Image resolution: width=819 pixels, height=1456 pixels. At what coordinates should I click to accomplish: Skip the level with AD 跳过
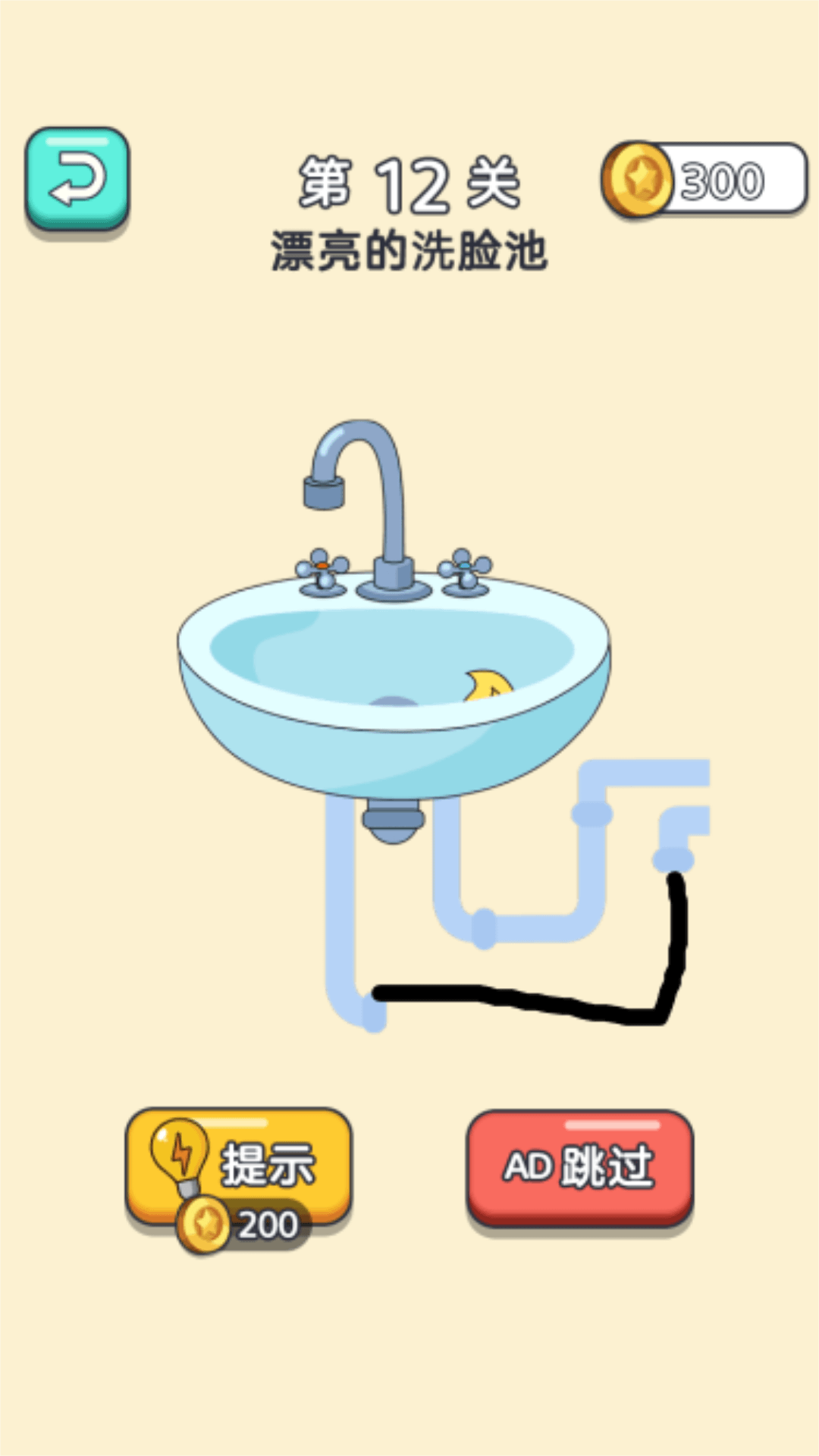tap(579, 1166)
